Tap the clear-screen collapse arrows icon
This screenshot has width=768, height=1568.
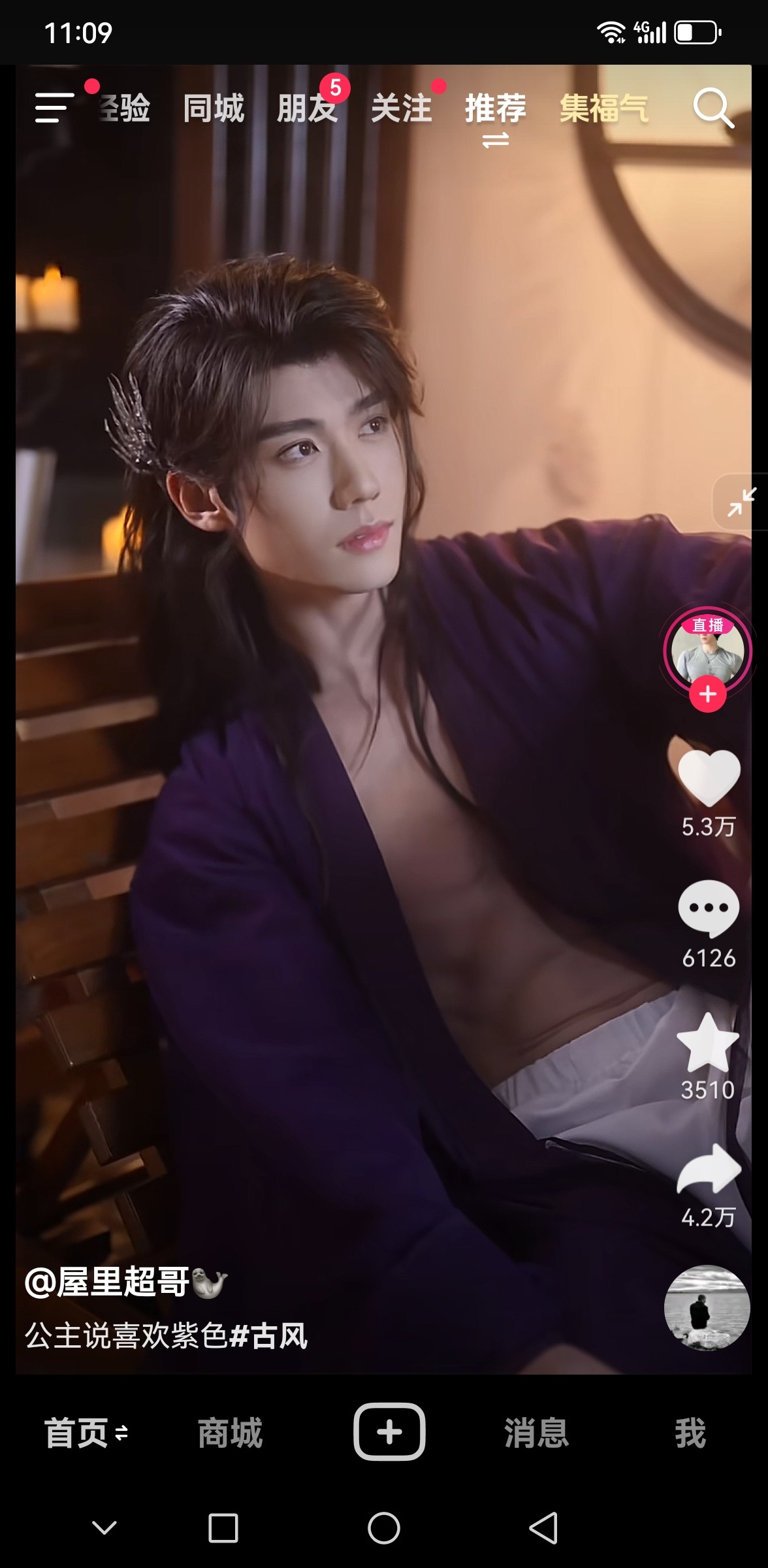click(x=741, y=502)
